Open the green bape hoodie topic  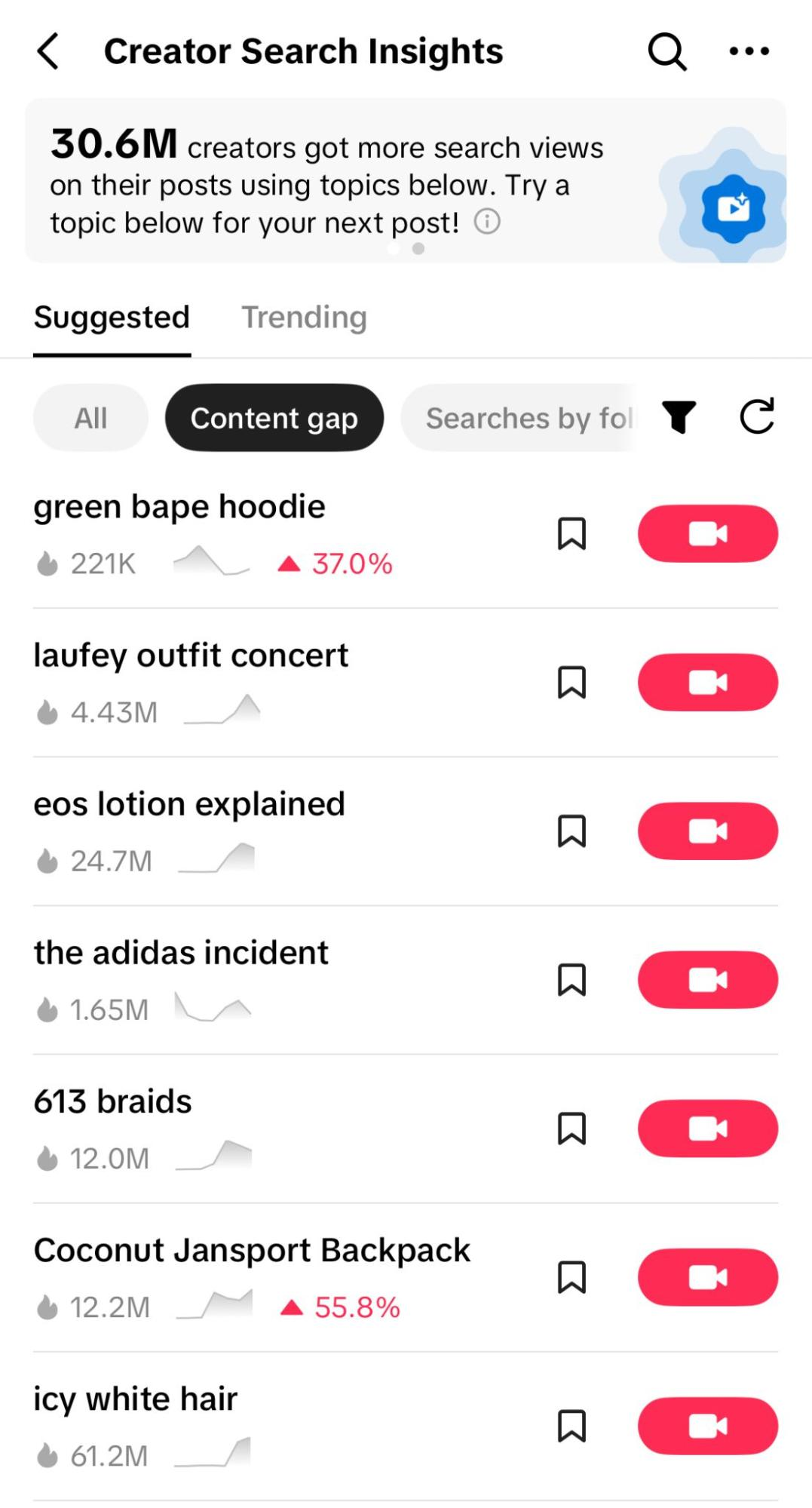[179, 505]
